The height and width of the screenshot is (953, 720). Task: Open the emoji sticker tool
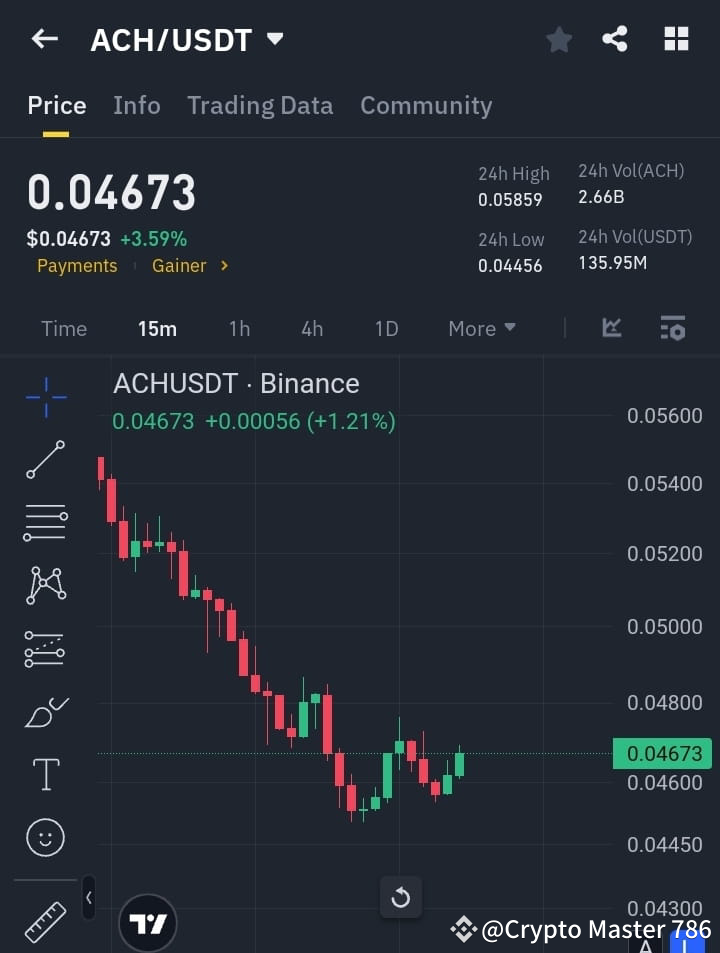[45, 838]
